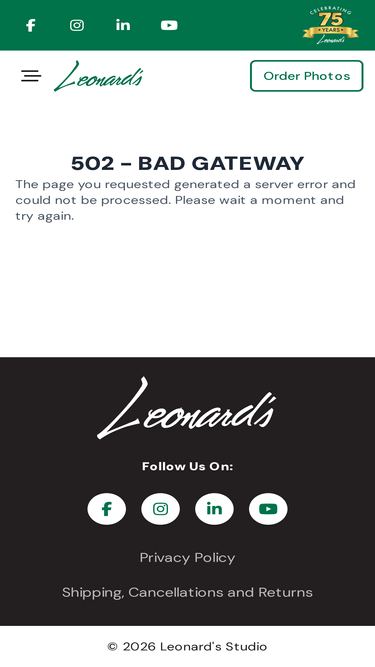Visit Facebook from the footer circle icon
The width and height of the screenshot is (375, 667).
point(107,509)
